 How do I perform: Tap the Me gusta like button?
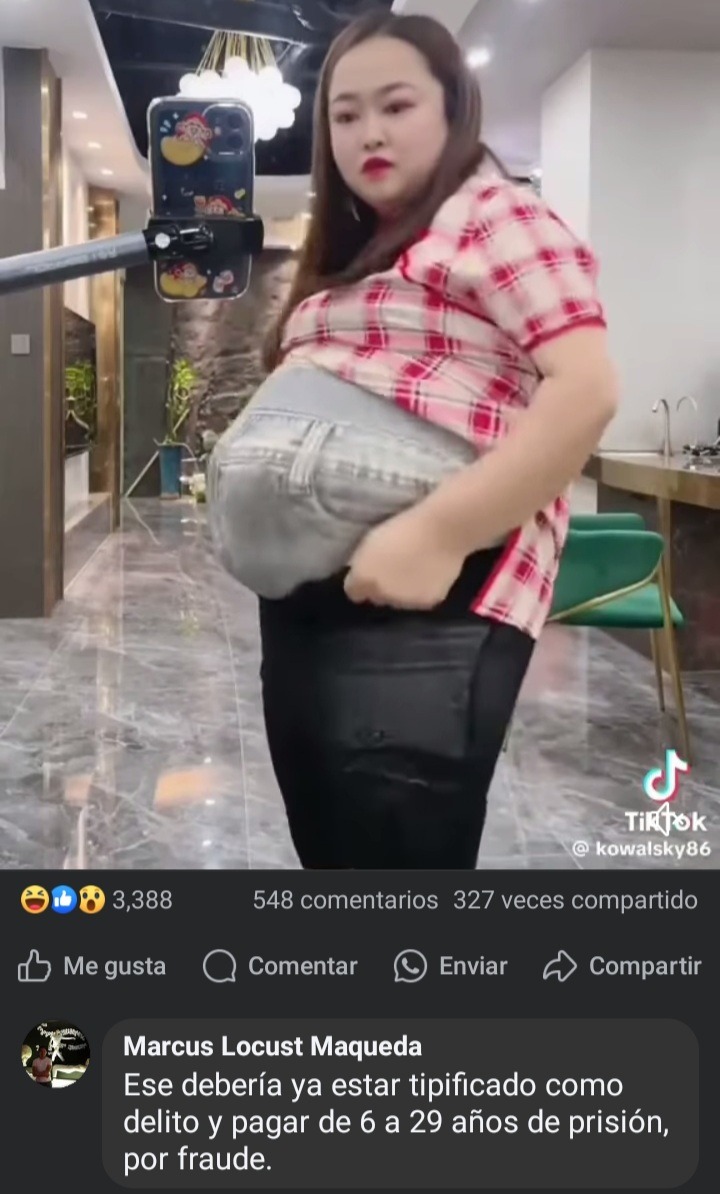click(x=92, y=966)
